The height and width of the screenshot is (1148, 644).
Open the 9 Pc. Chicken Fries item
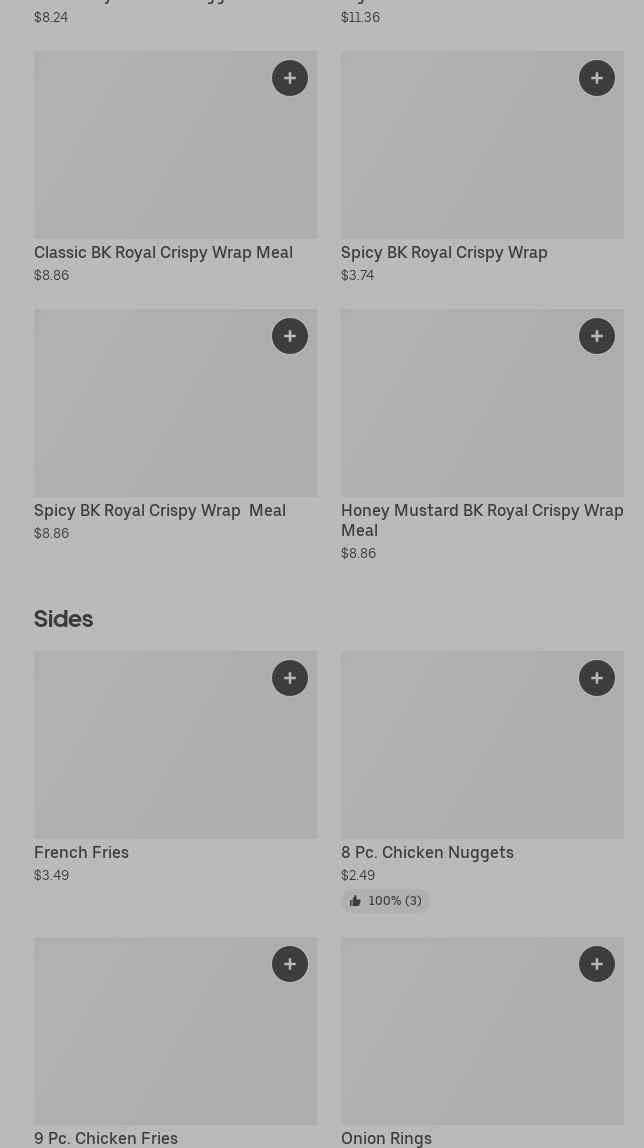click(x=106, y=1138)
